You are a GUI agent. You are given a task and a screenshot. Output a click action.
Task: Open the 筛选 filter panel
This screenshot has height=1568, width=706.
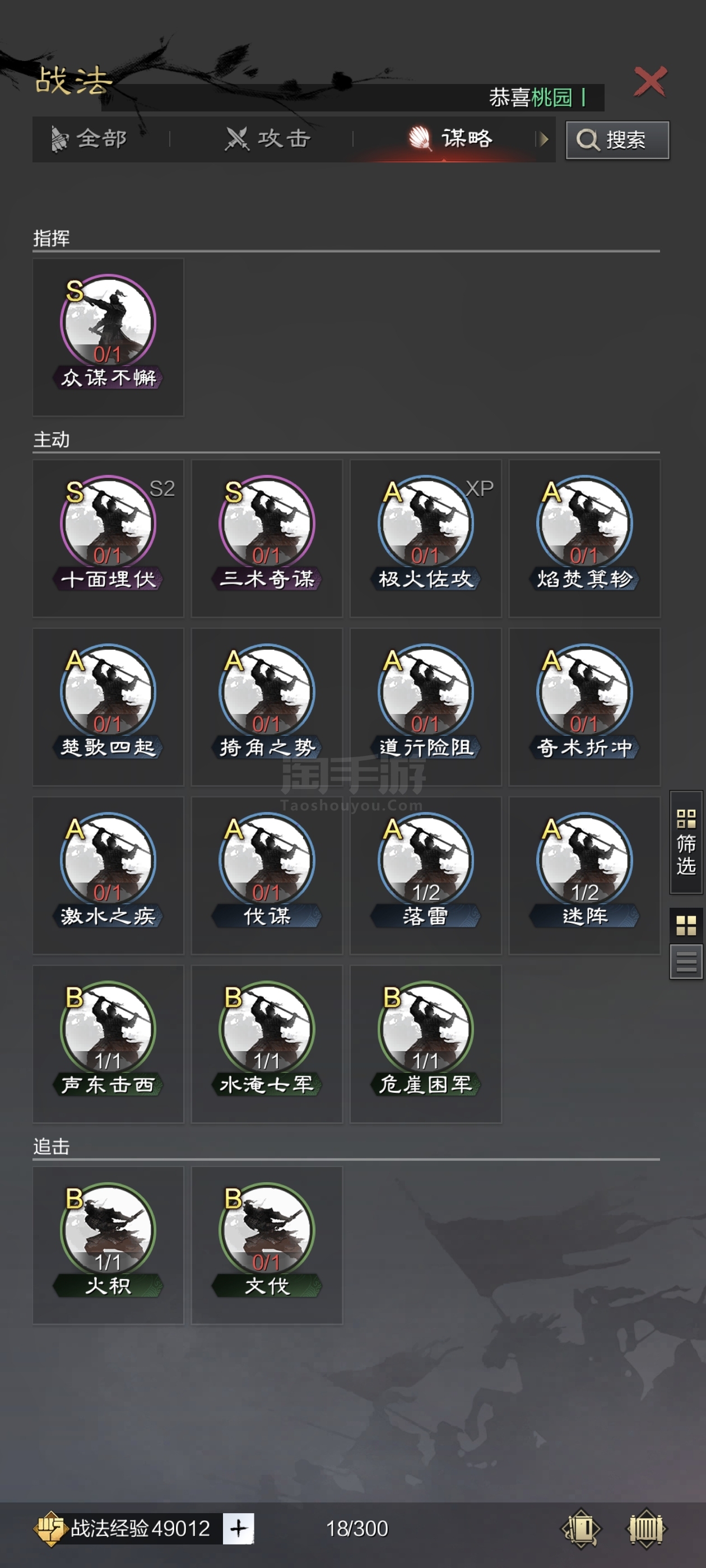(686, 842)
